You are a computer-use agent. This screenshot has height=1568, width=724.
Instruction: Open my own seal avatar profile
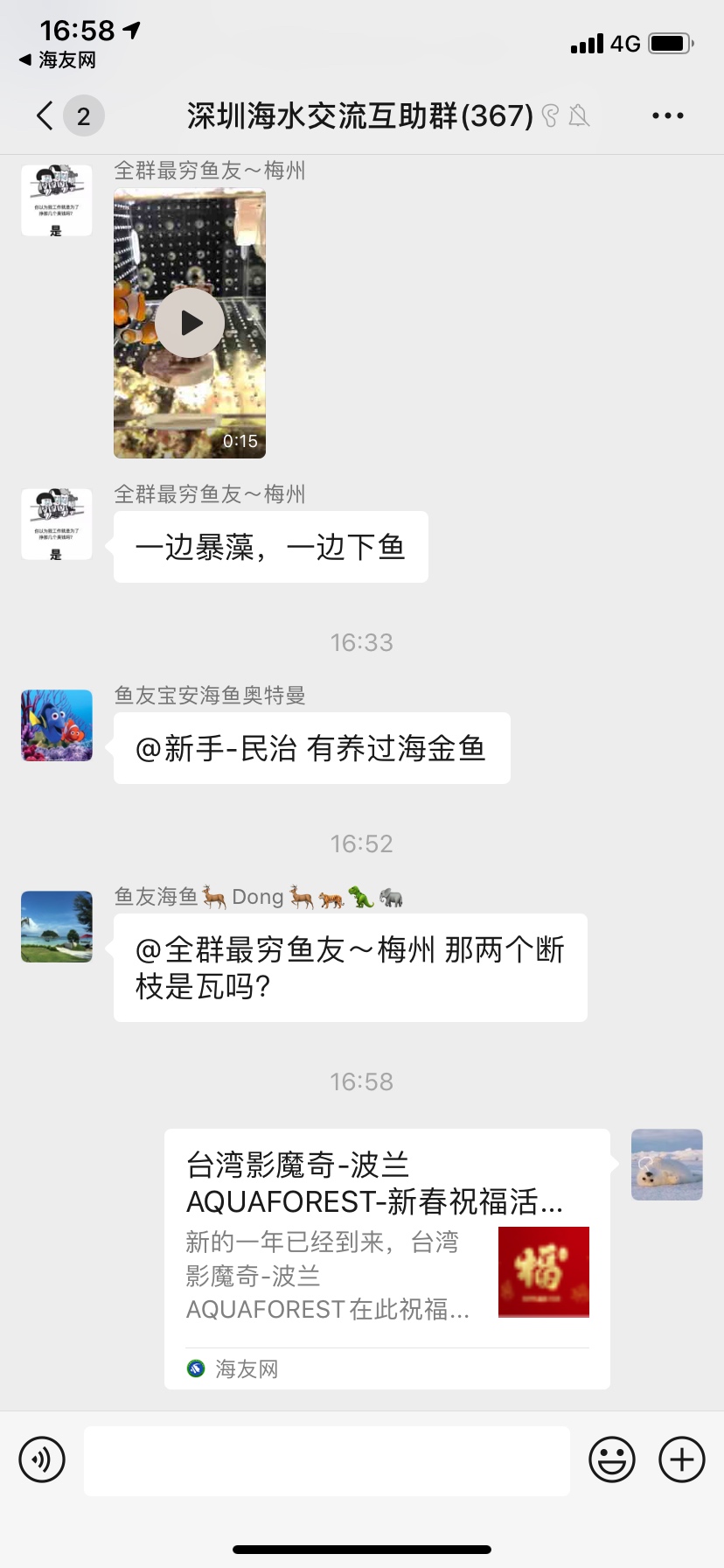coord(666,1165)
